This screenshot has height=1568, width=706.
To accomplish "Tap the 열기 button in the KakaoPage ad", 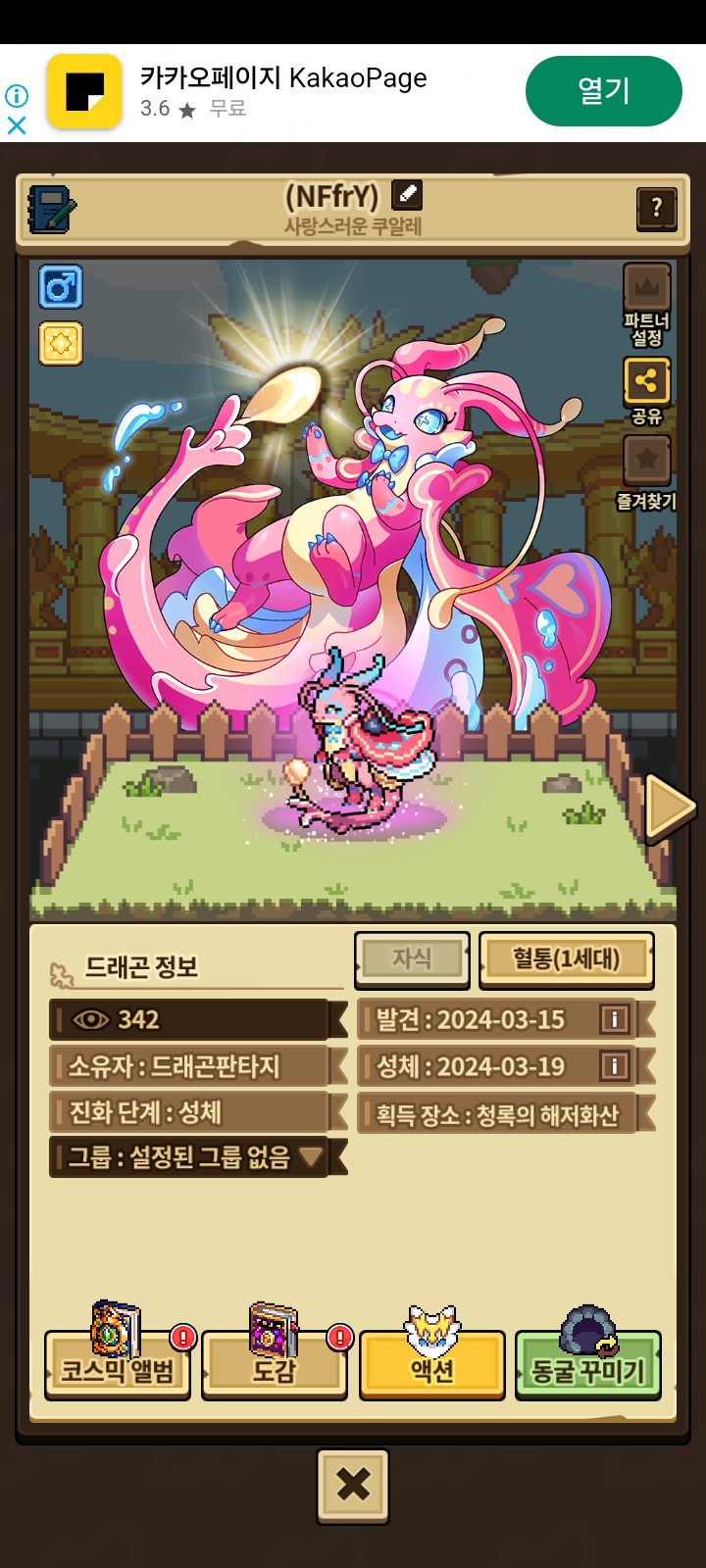I will pos(603,92).
